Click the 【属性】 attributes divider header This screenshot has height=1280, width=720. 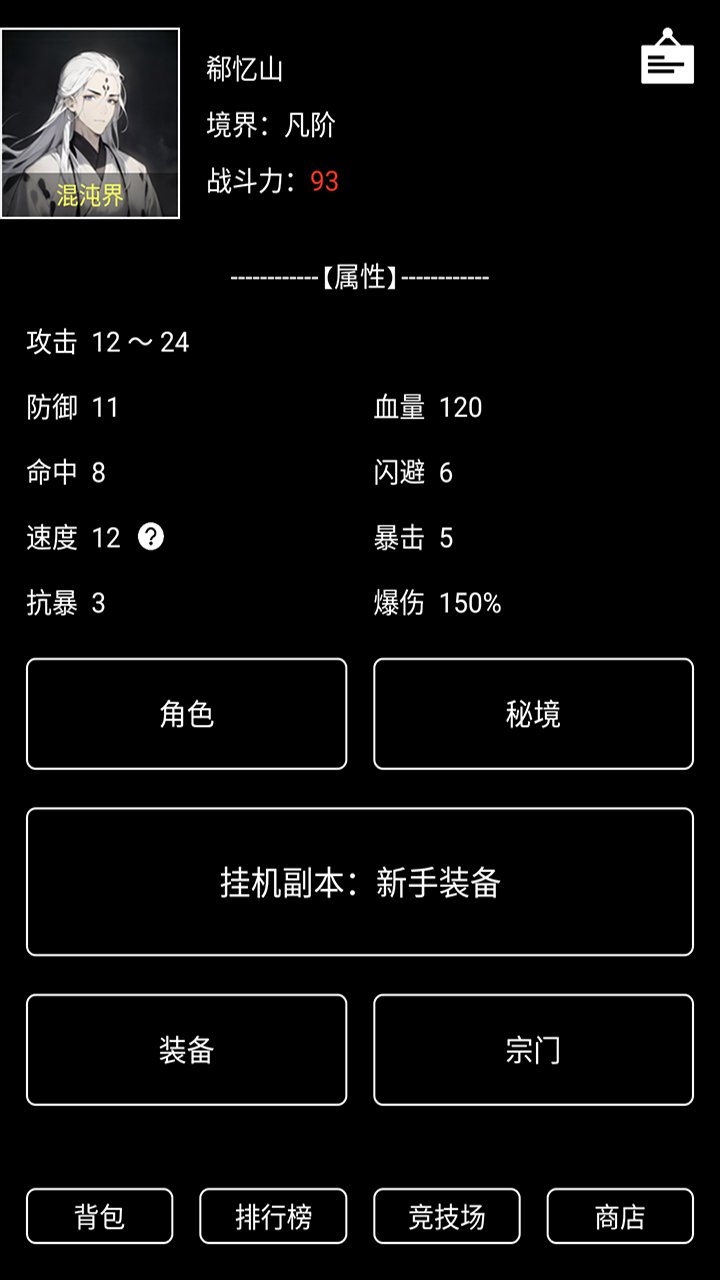tap(360, 277)
